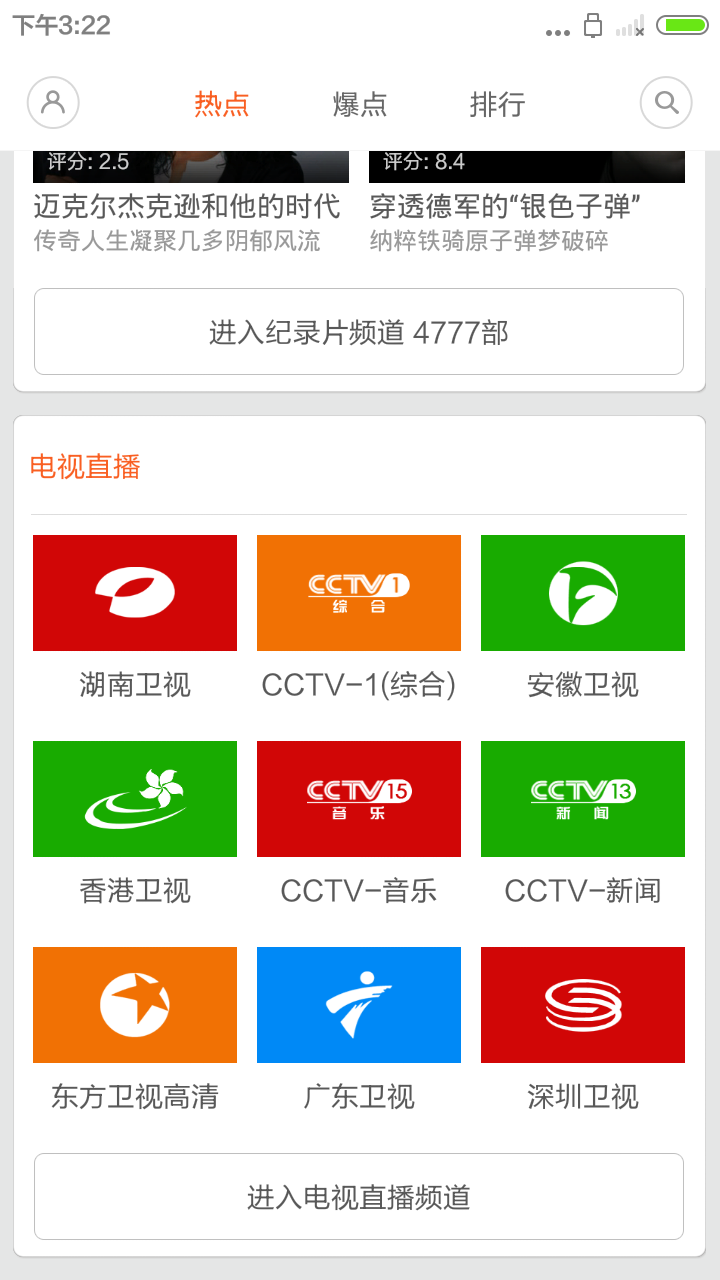Switch to the 排行 tab
This screenshot has width=720, height=1280.
coord(498,104)
